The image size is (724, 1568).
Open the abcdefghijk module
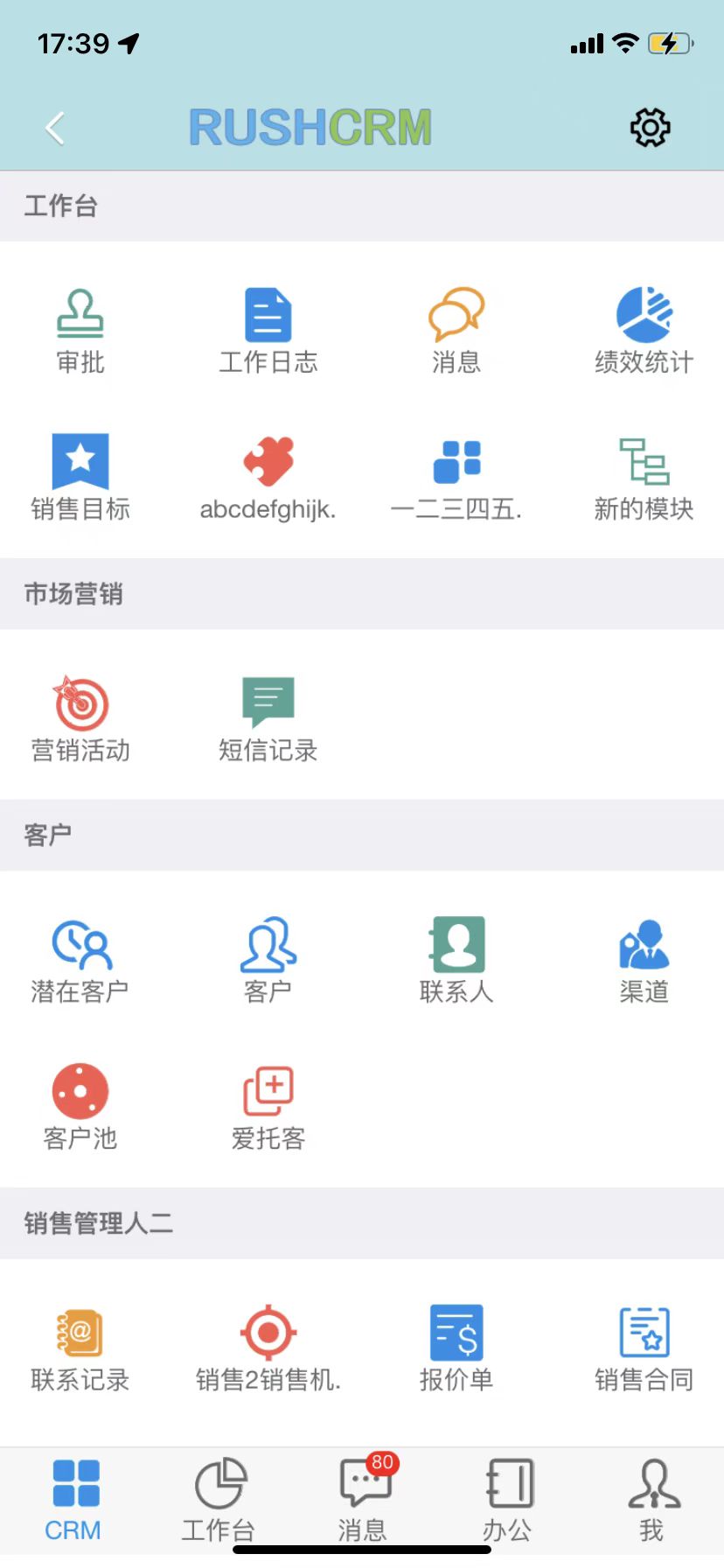tap(268, 477)
